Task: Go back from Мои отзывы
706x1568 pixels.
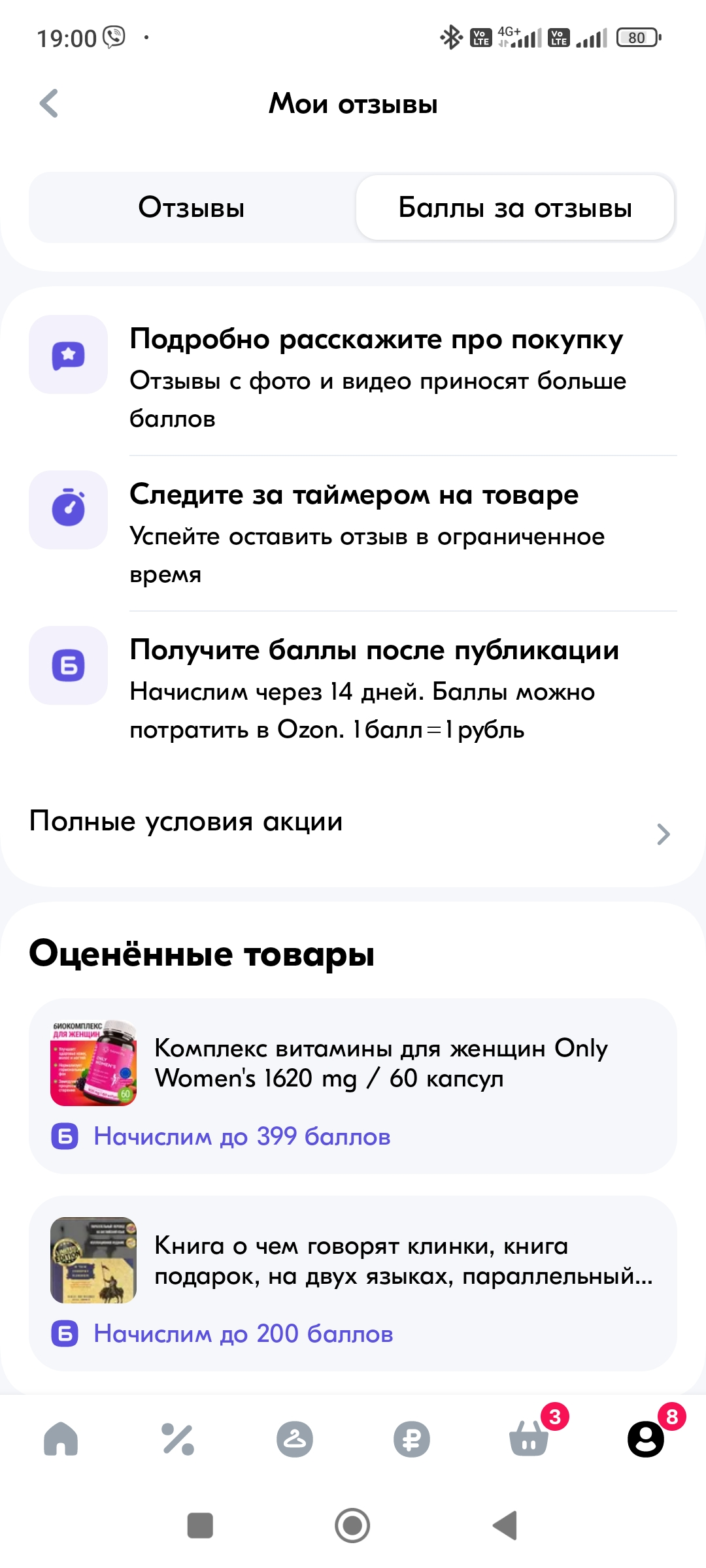Action: coord(49,103)
